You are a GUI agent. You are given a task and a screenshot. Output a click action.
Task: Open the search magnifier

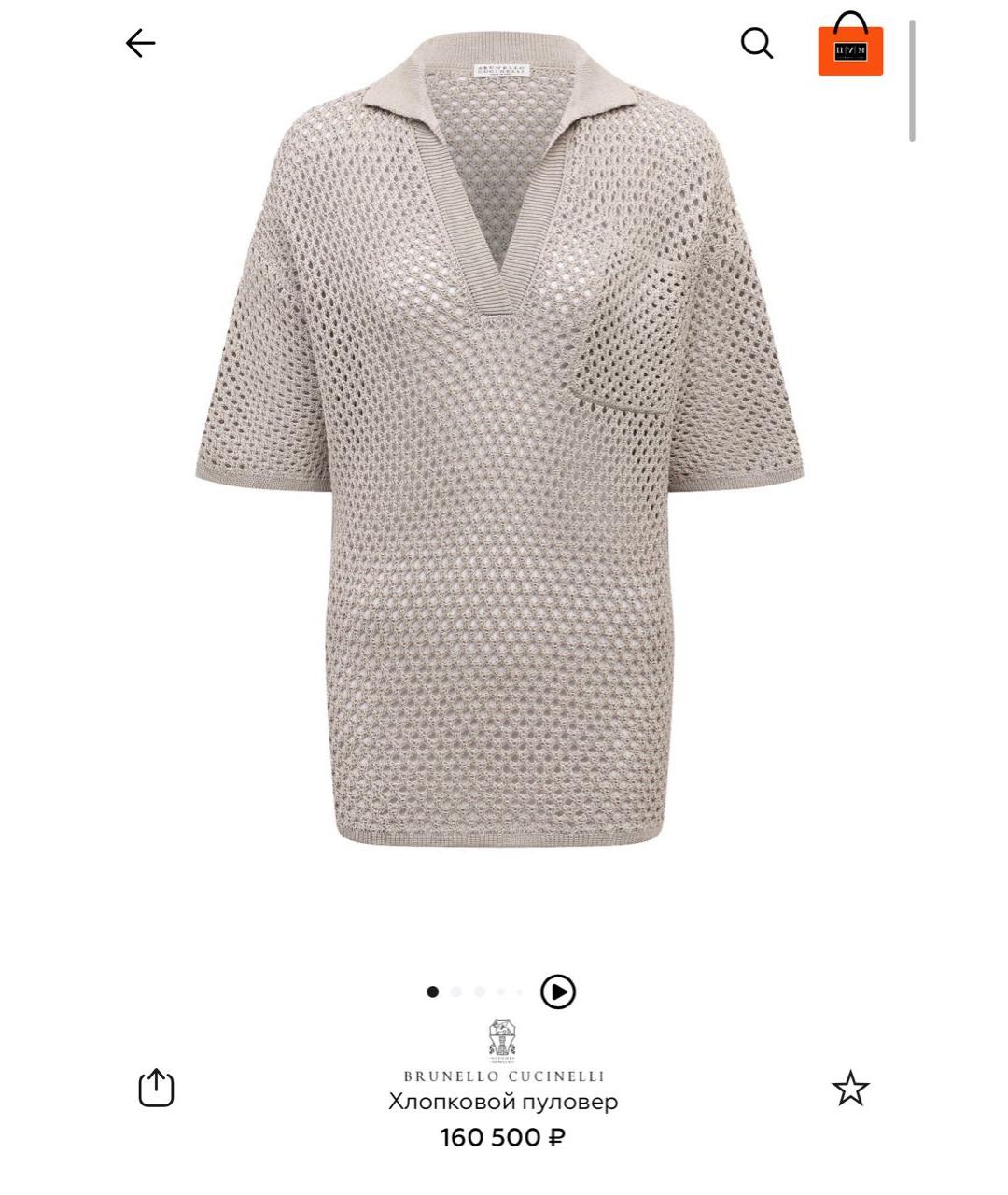756,43
